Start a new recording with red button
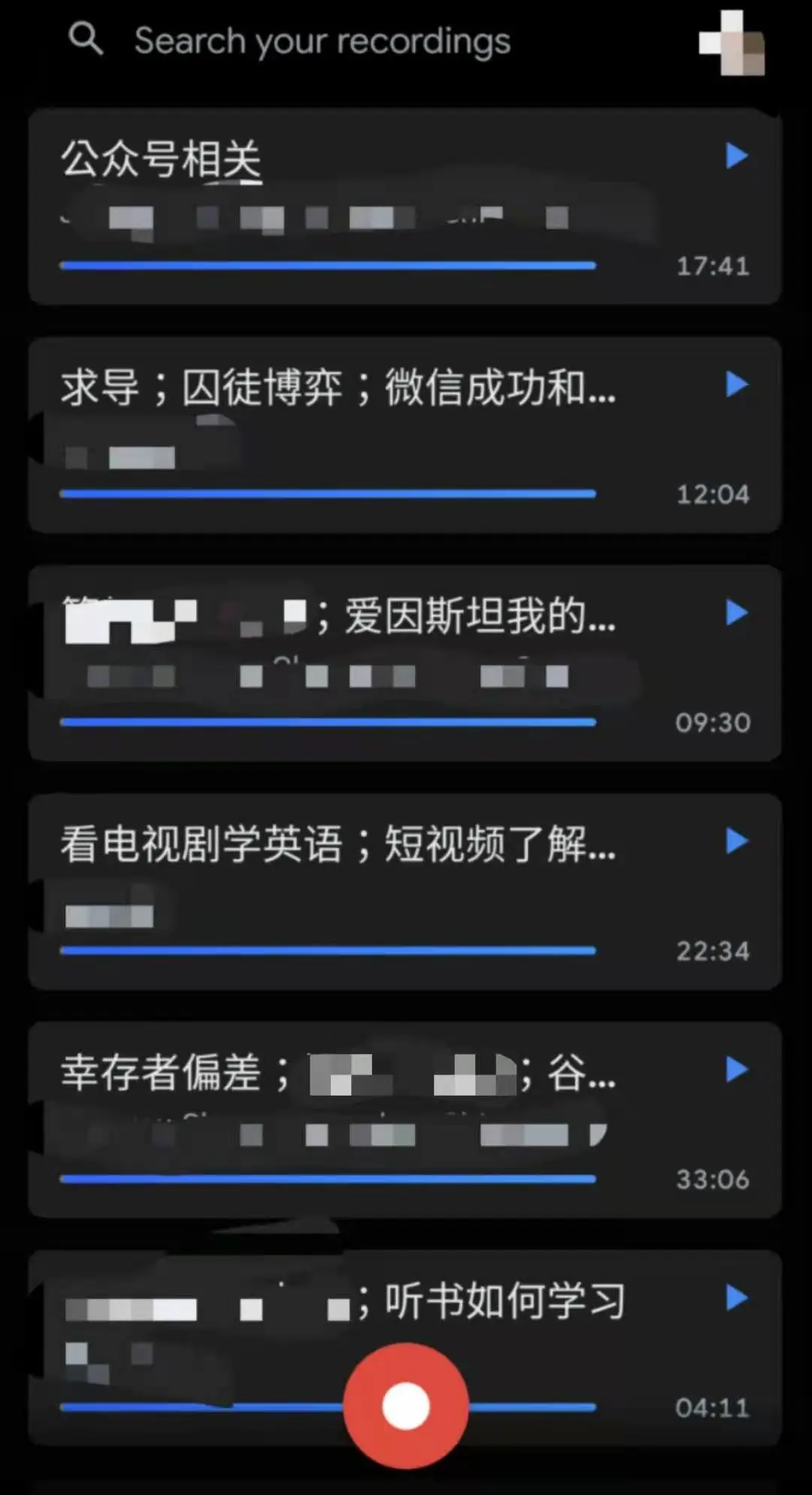This screenshot has height=1495, width=812. 406,1406
